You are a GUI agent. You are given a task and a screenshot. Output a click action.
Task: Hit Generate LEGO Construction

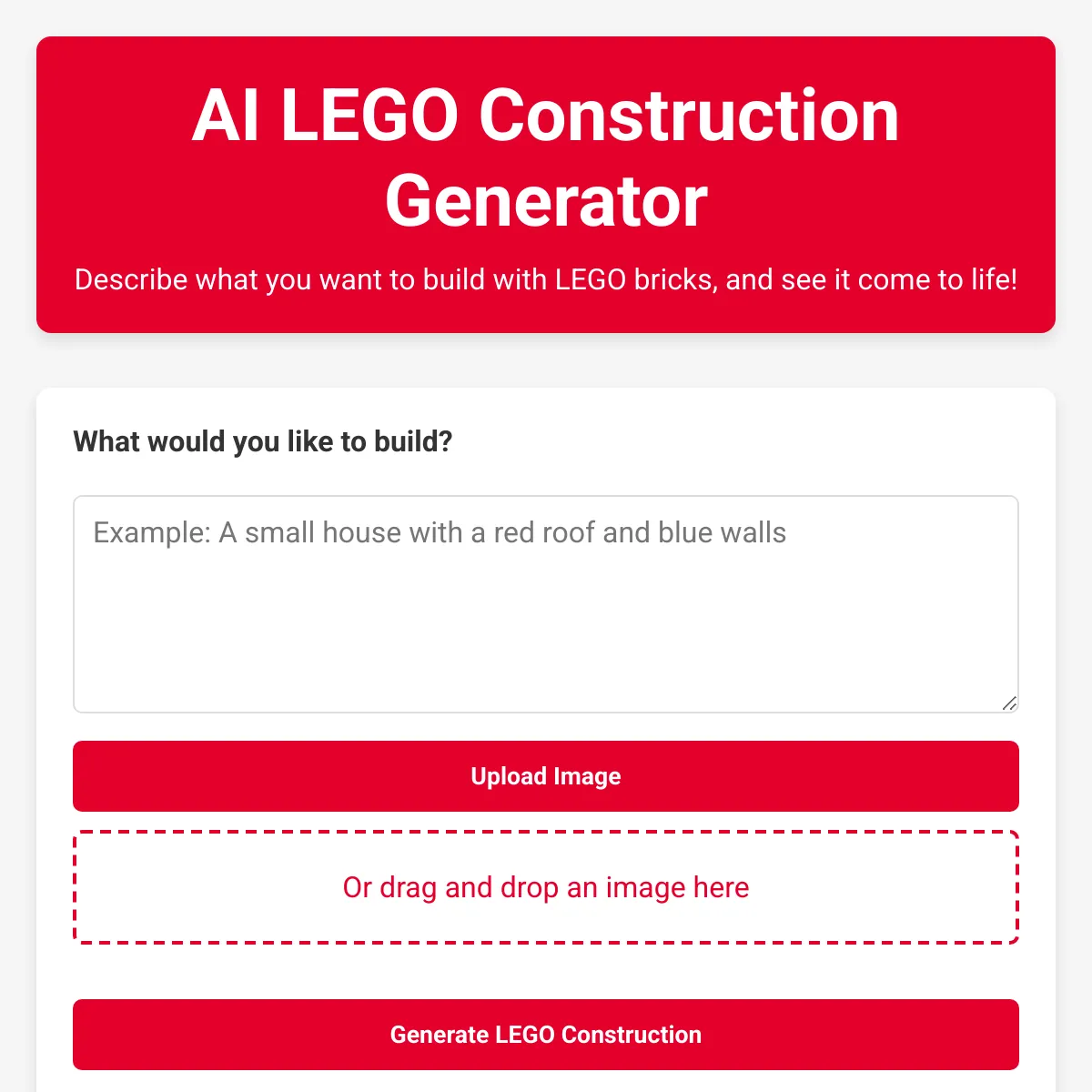pos(545,1035)
